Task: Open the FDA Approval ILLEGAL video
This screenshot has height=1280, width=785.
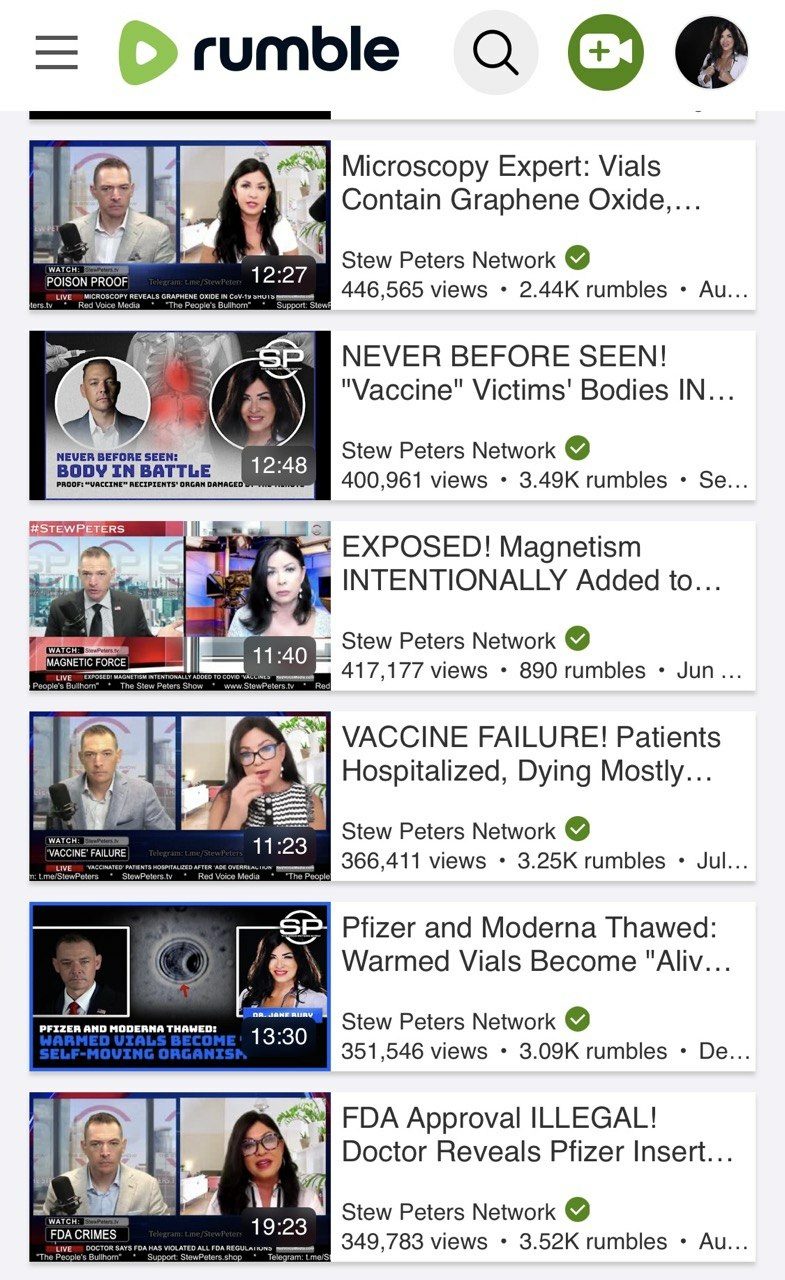Action: click(x=180, y=1176)
